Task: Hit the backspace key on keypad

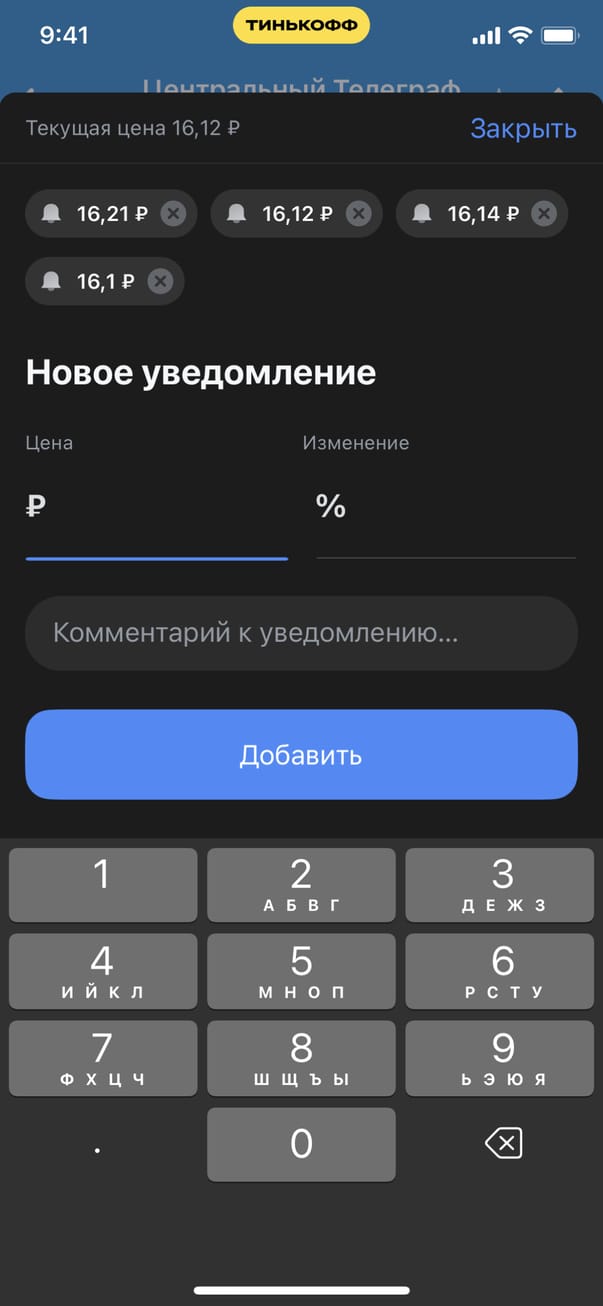Action: (503, 1143)
